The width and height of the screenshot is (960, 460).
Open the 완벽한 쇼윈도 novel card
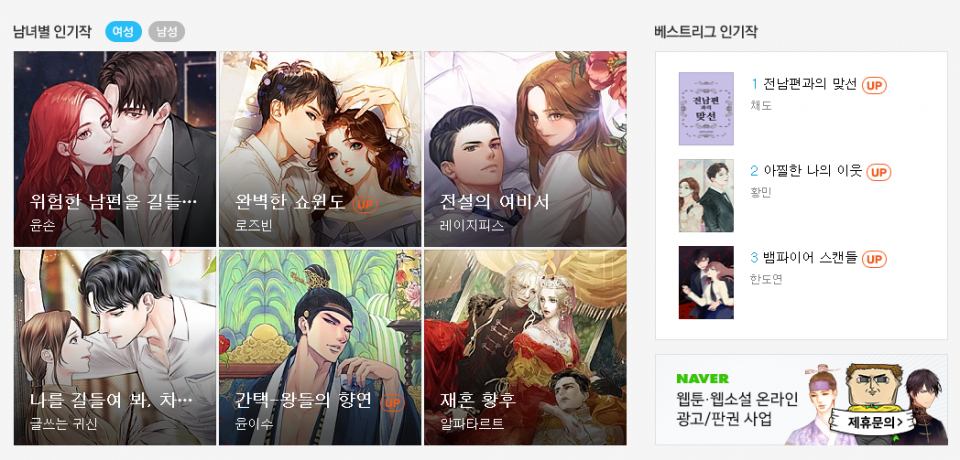coord(320,149)
